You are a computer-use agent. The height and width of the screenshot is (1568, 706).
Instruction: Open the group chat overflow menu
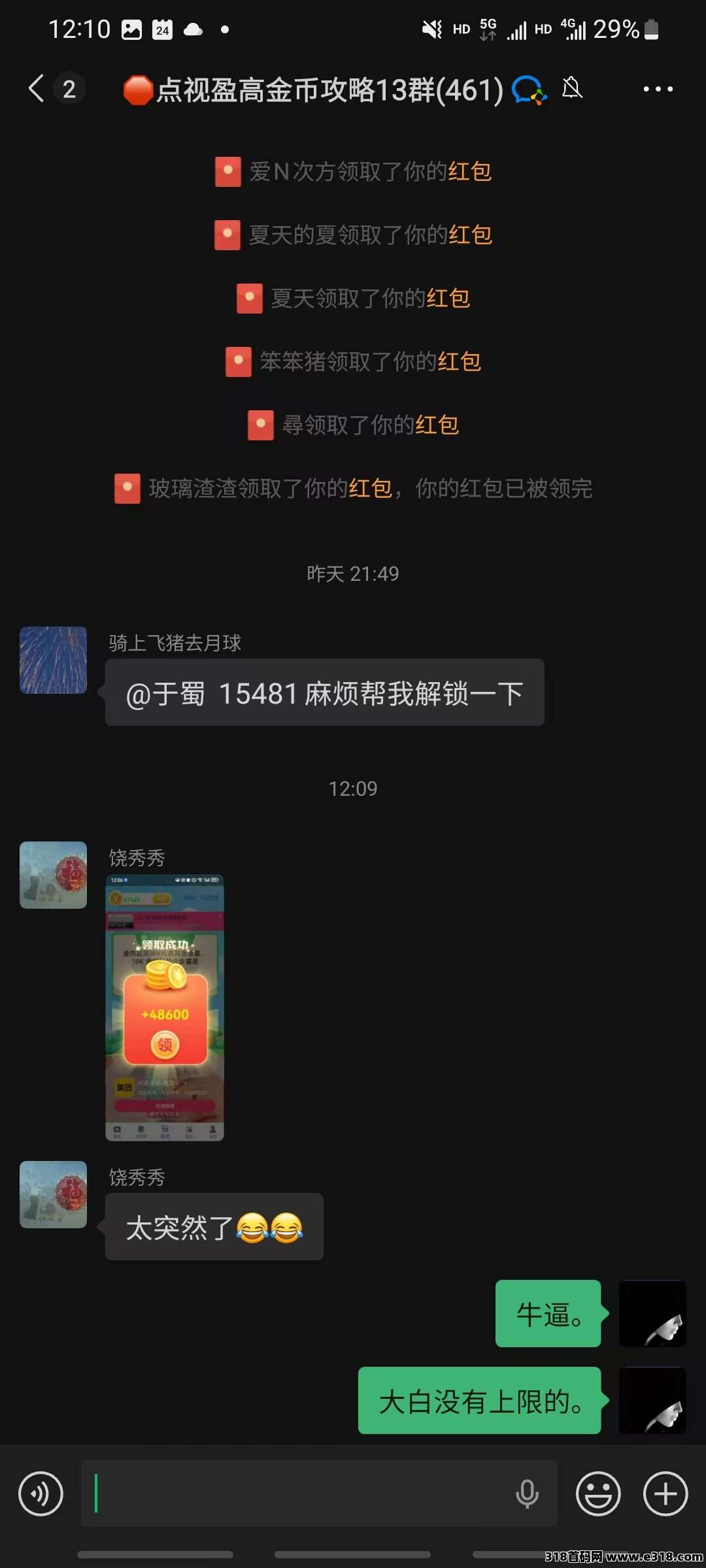pos(658,89)
